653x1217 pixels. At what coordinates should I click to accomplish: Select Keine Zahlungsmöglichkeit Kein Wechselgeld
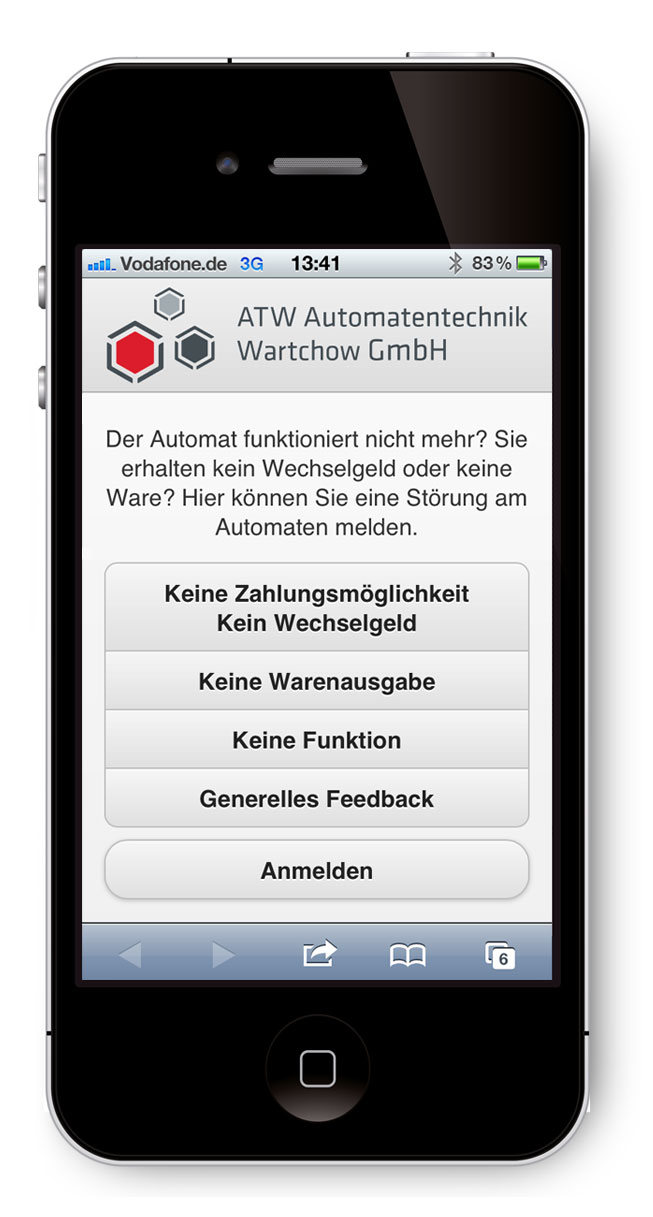coord(317,607)
